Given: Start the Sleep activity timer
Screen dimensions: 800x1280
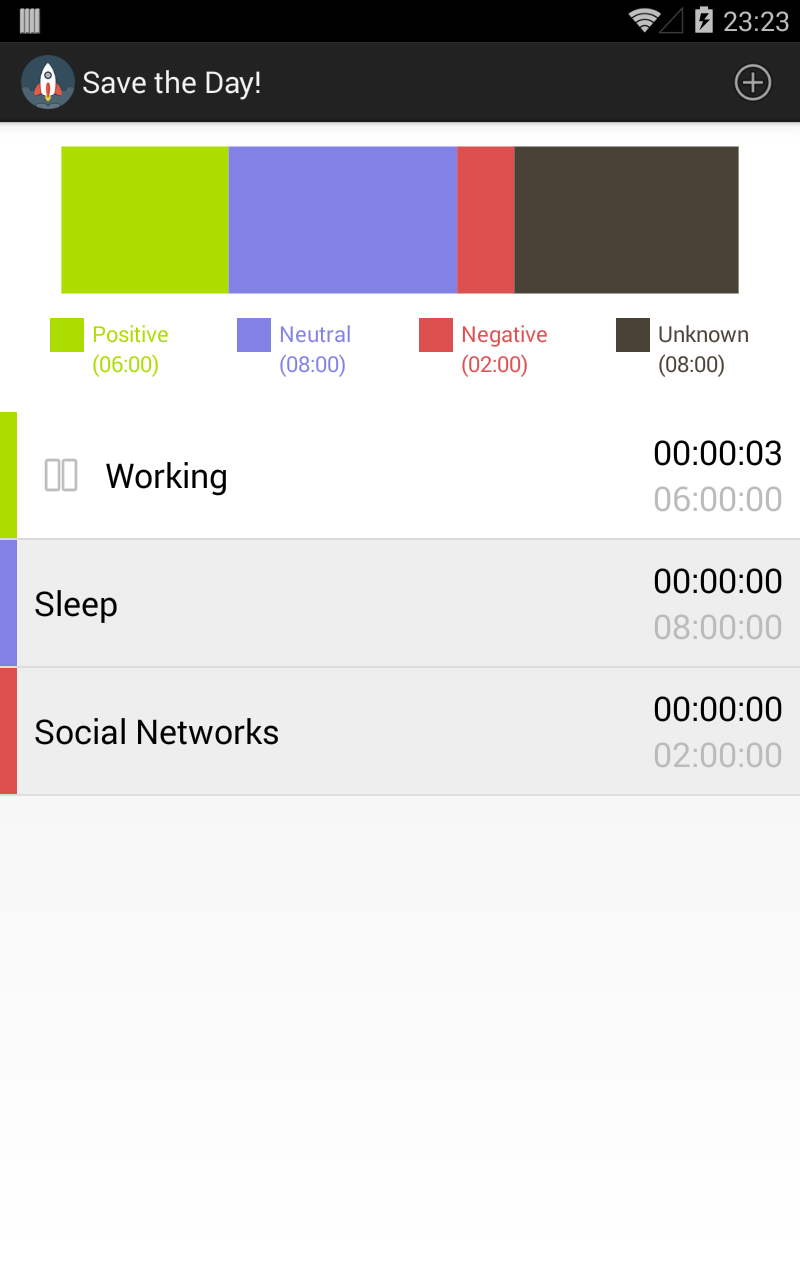Looking at the screenshot, I should point(400,604).
